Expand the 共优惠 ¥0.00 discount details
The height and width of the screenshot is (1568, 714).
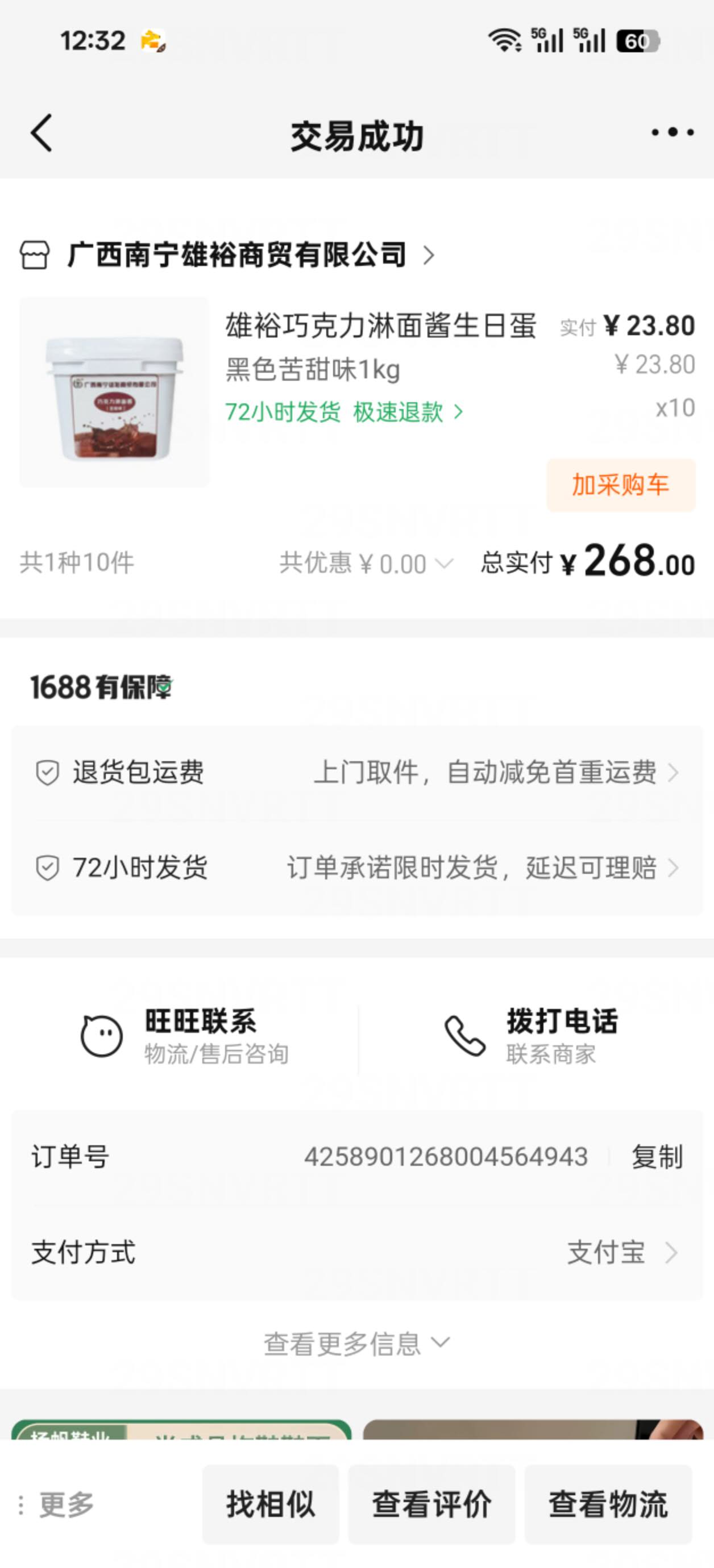[x=366, y=564]
